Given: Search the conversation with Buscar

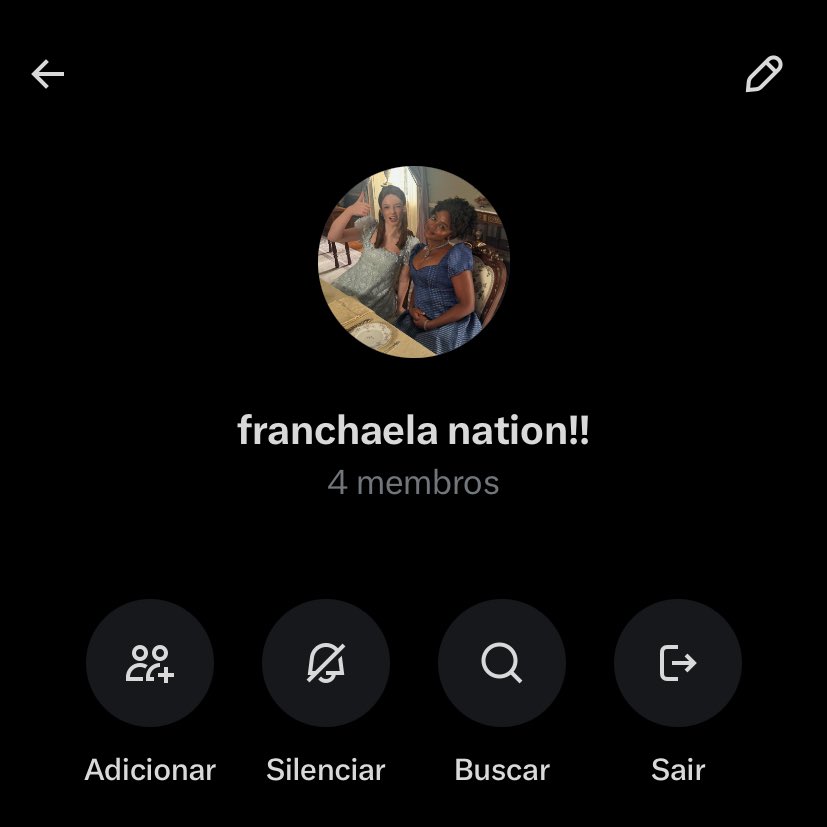Looking at the screenshot, I should point(502,663).
